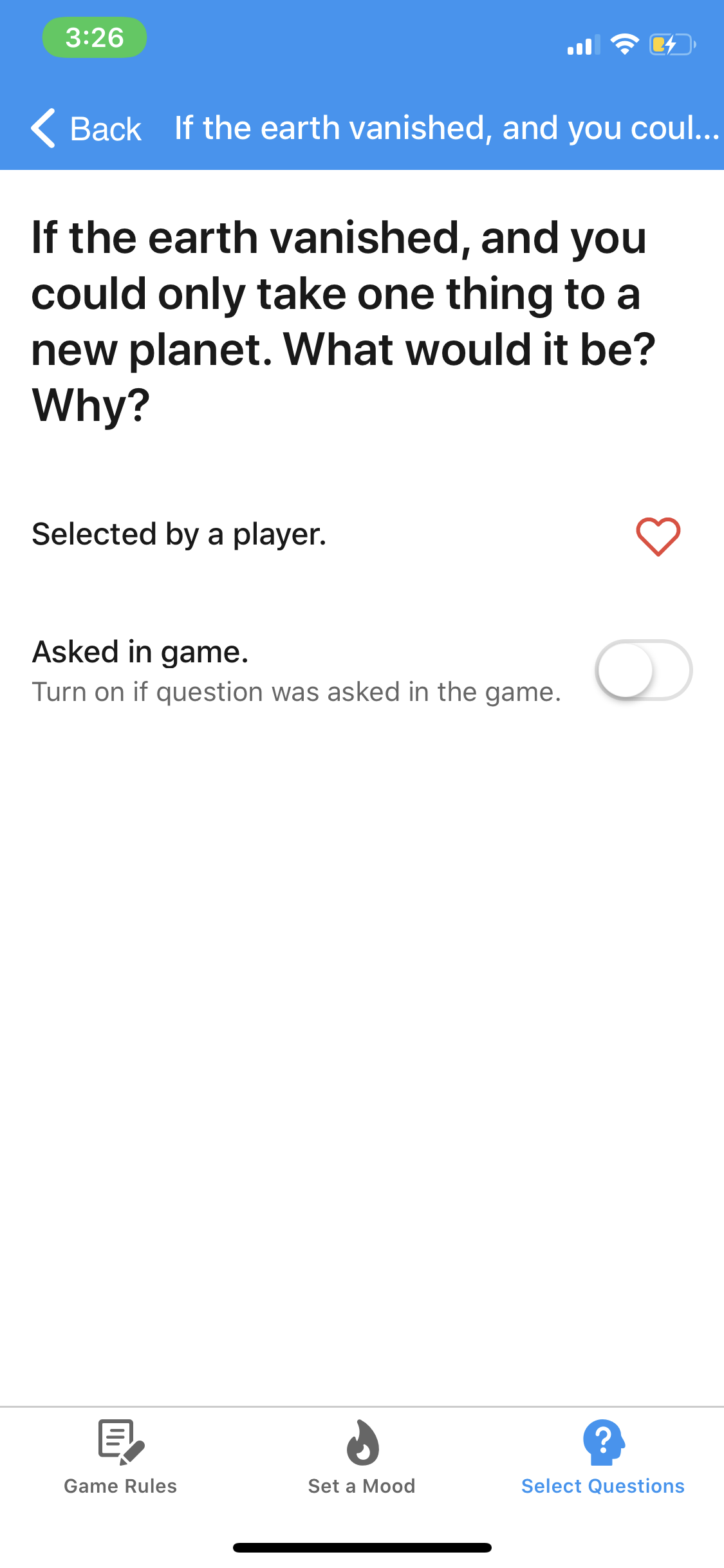
Task: Collapse back via the navigation chevron
Action: pyautogui.click(x=42, y=128)
